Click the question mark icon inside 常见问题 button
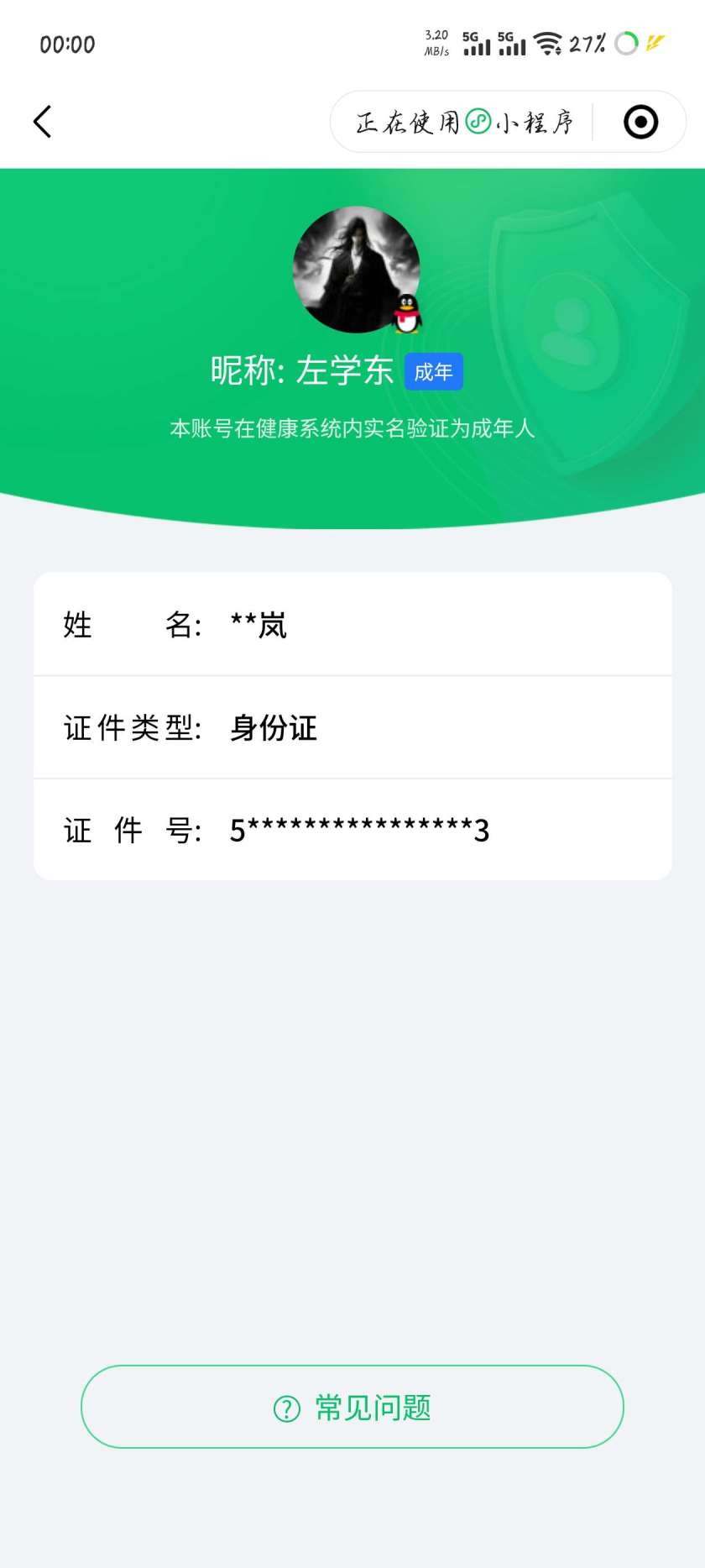Screen dimensions: 705x1568 click(x=286, y=1406)
